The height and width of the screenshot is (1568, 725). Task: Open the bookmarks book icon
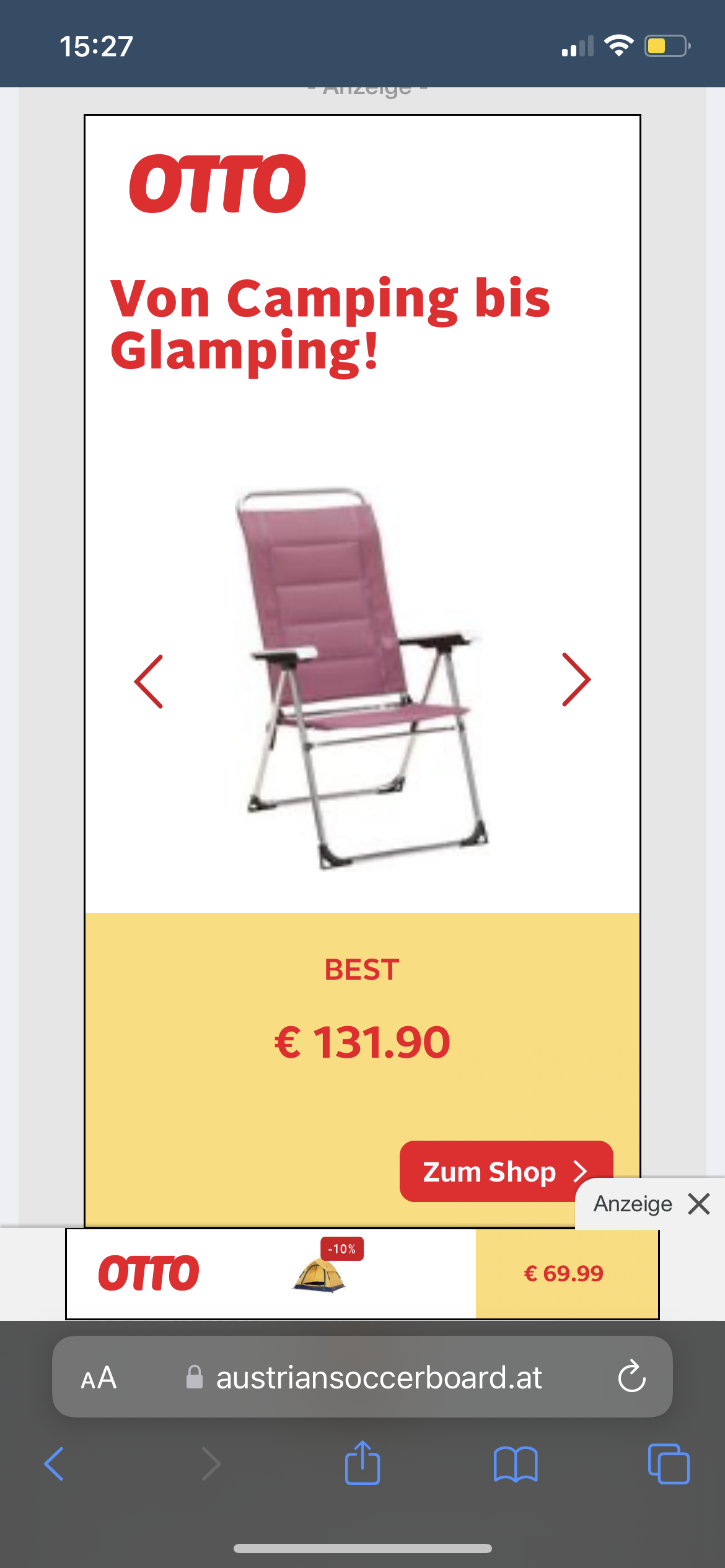pos(516,1464)
